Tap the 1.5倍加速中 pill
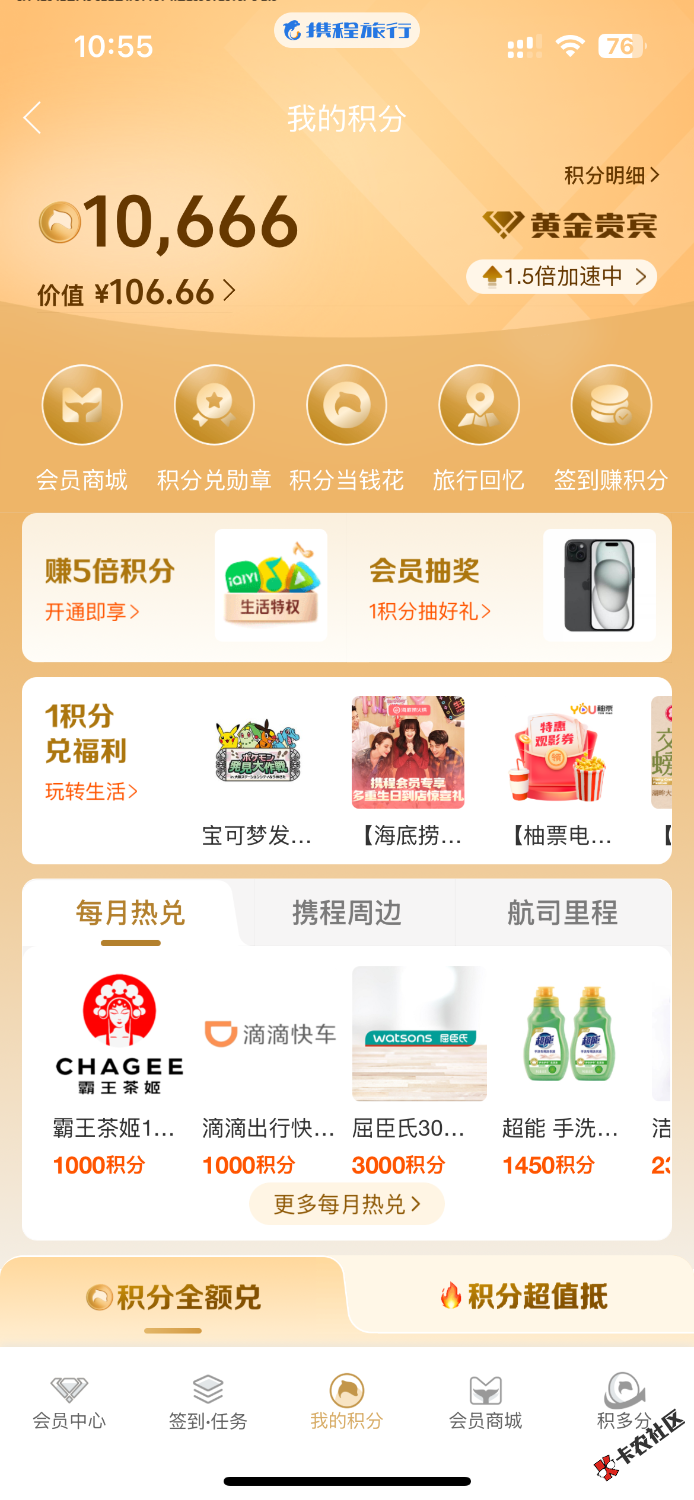The width and height of the screenshot is (694, 1500). 561,277
